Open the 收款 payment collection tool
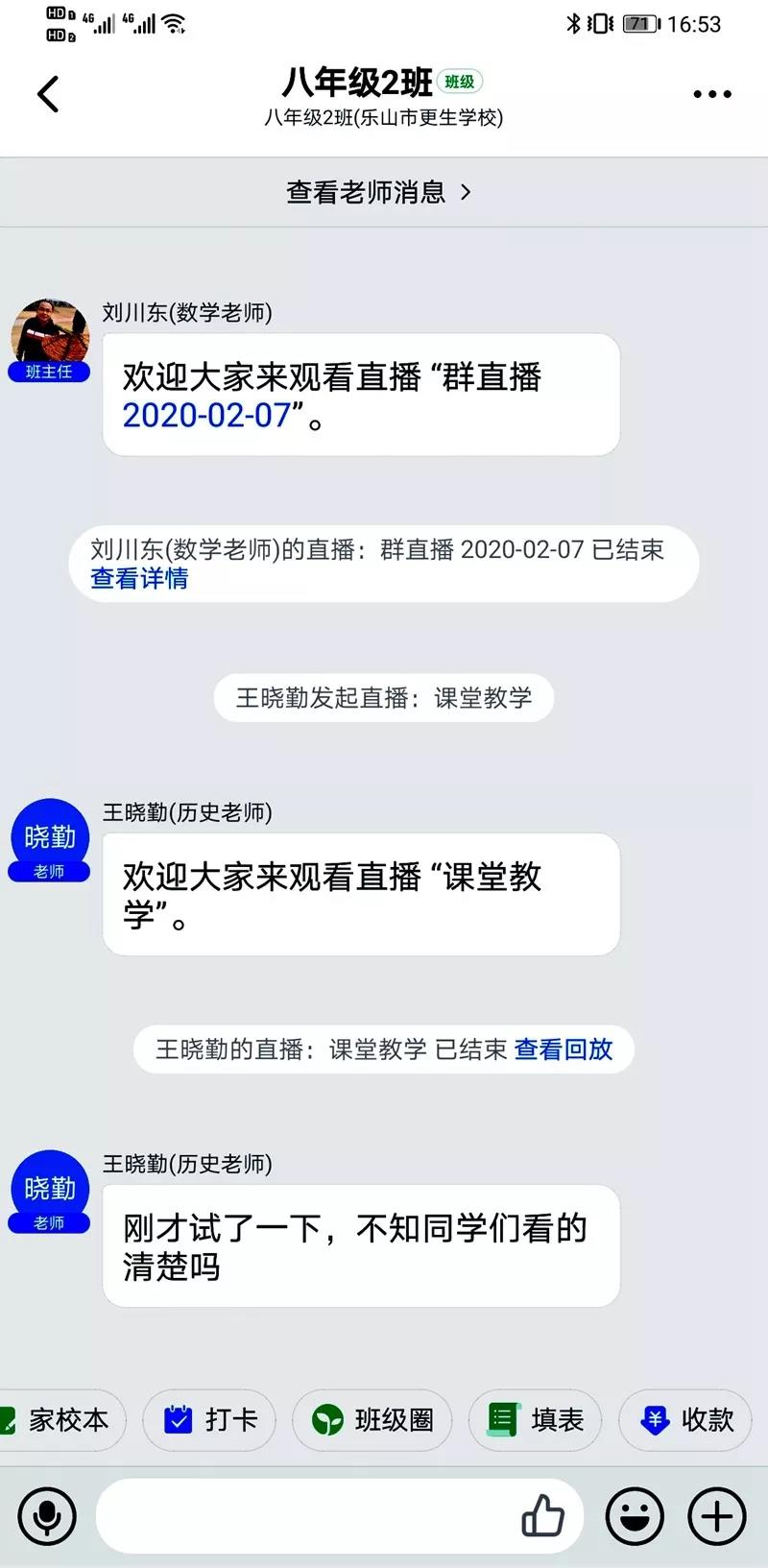The image size is (768, 1568). coord(684,1420)
